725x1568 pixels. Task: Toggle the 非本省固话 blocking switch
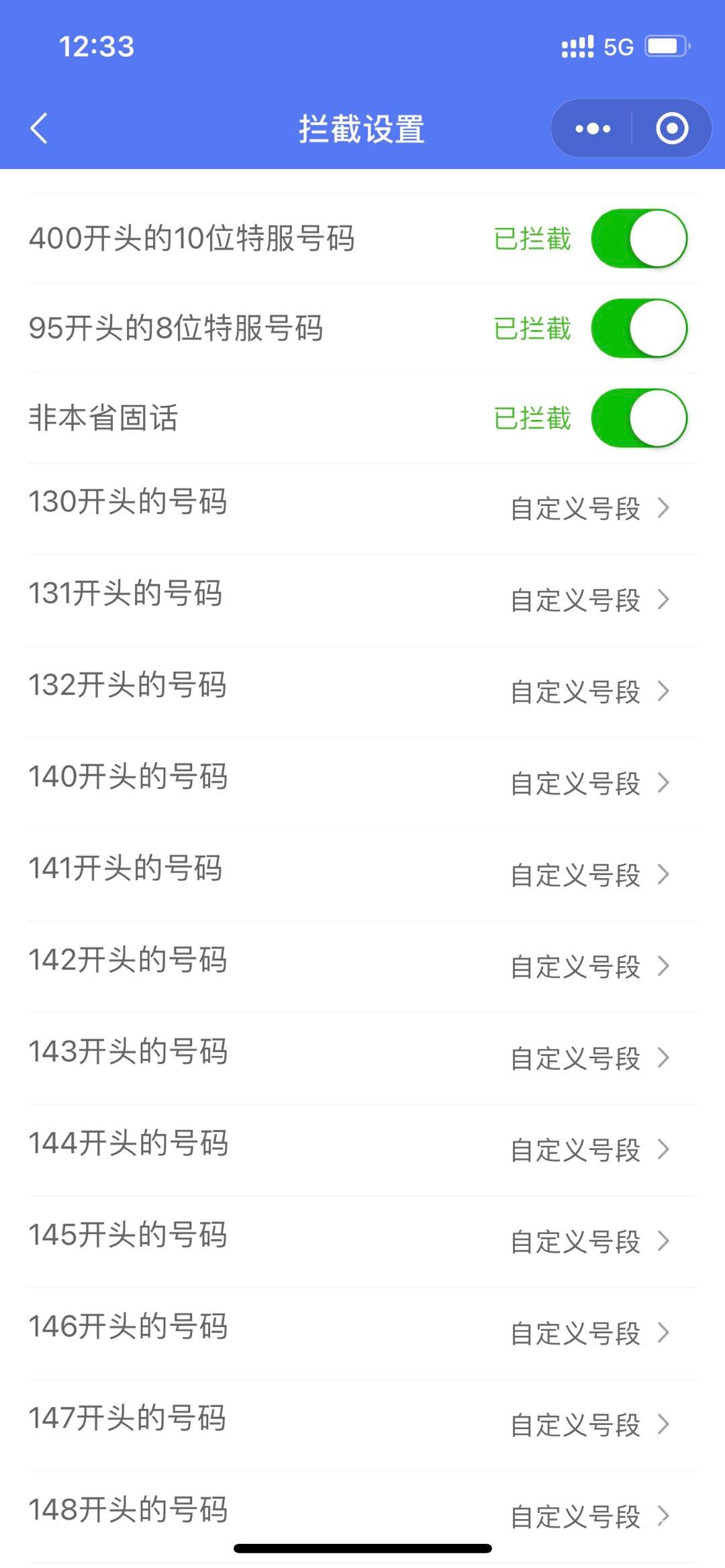(x=638, y=418)
